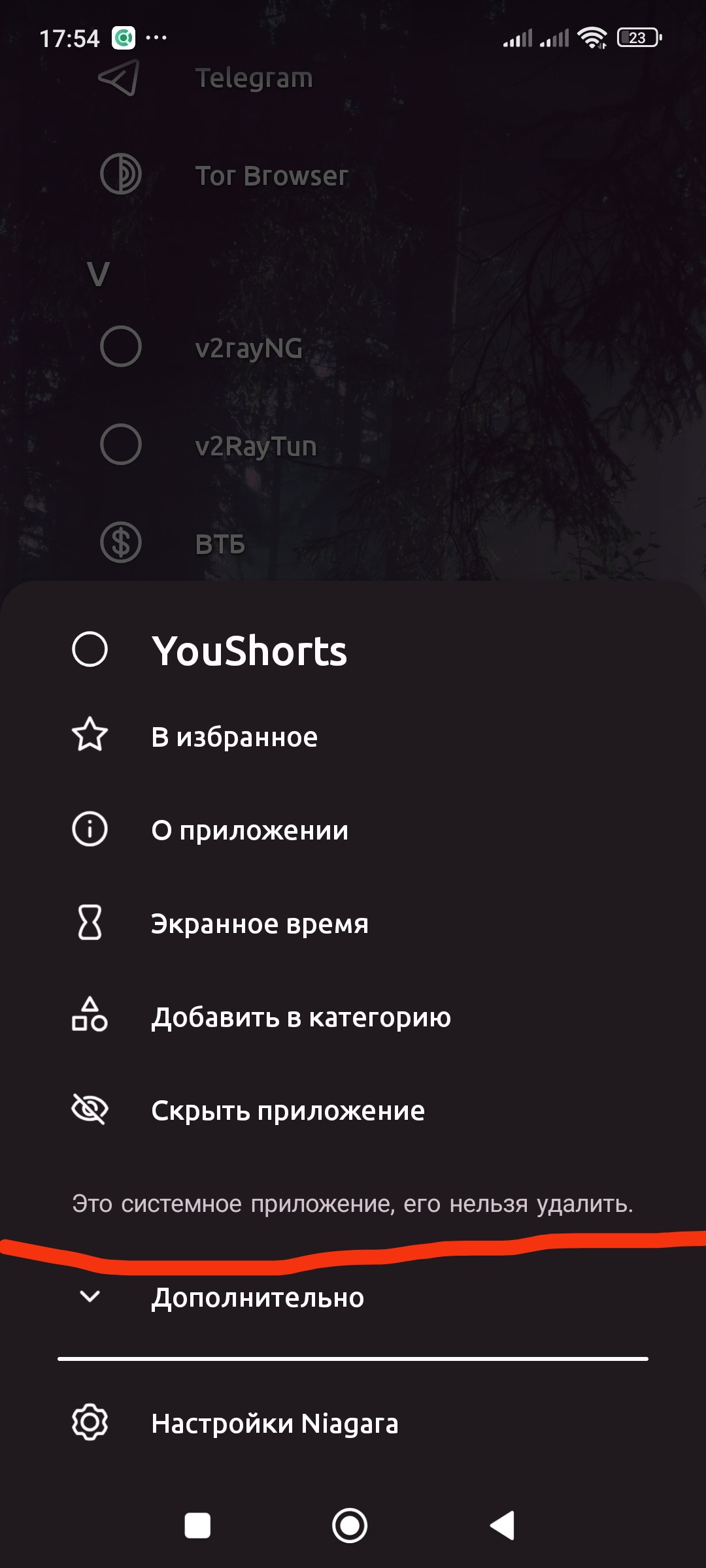Image resolution: width=706 pixels, height=1568 pixels.
Task: Open the app info for YouShorts
Action: pos(249,830)
